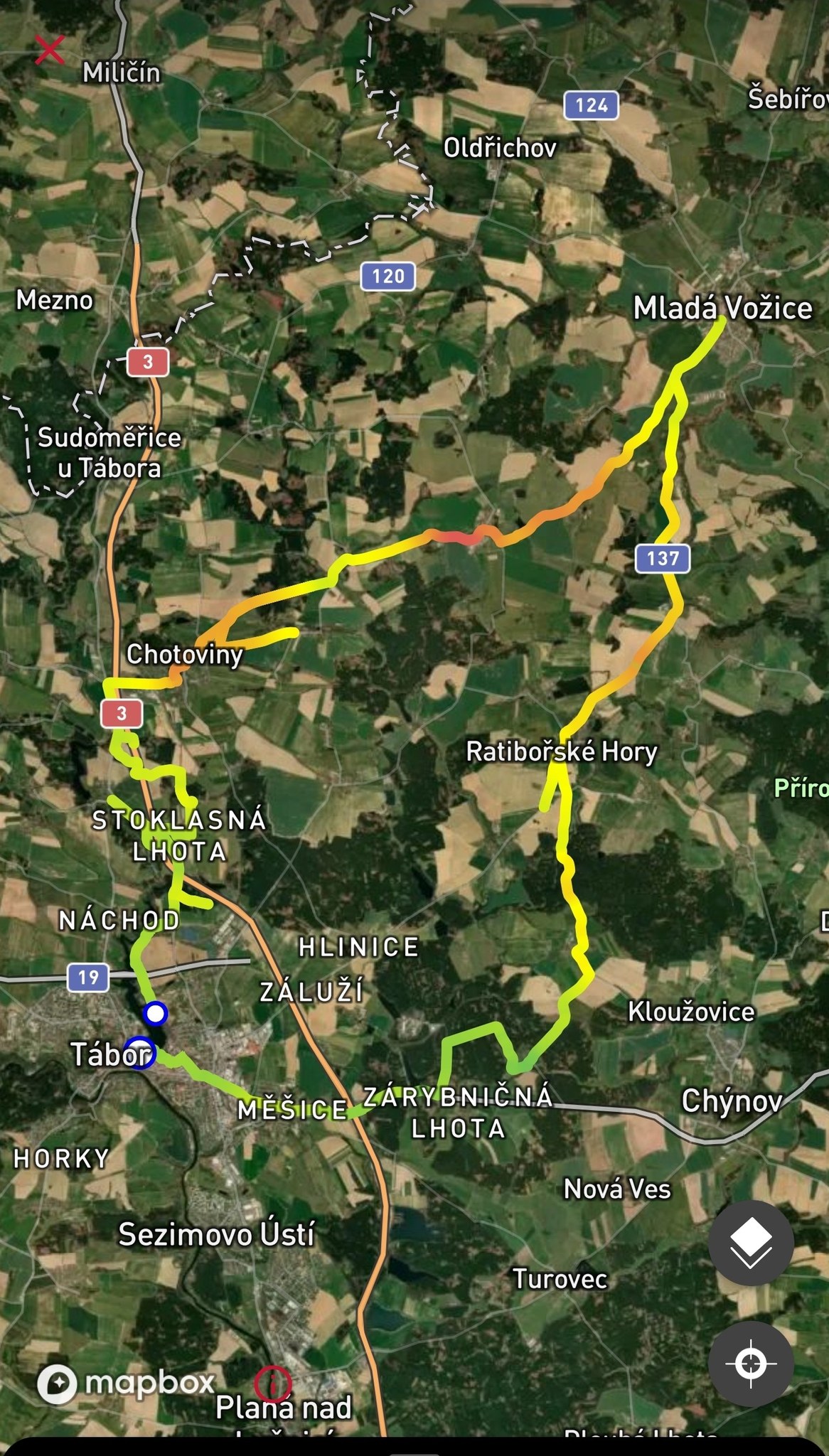The width and height of the screenshot is (829, 1456).
Task: Close the full-screen map view
Action: pyautogui.click(x=50, y=50)
